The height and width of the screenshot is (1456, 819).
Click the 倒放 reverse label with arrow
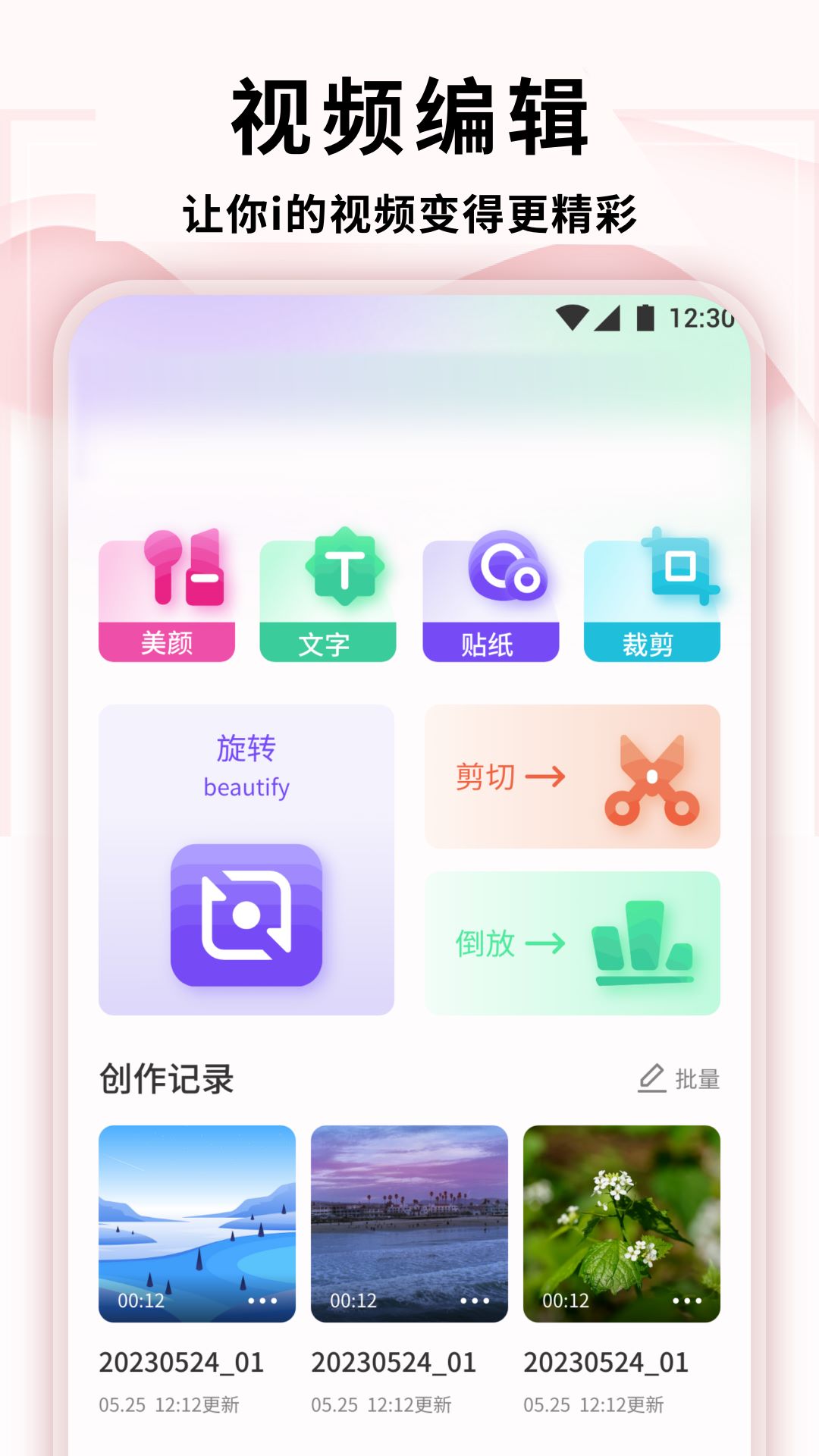510,943
